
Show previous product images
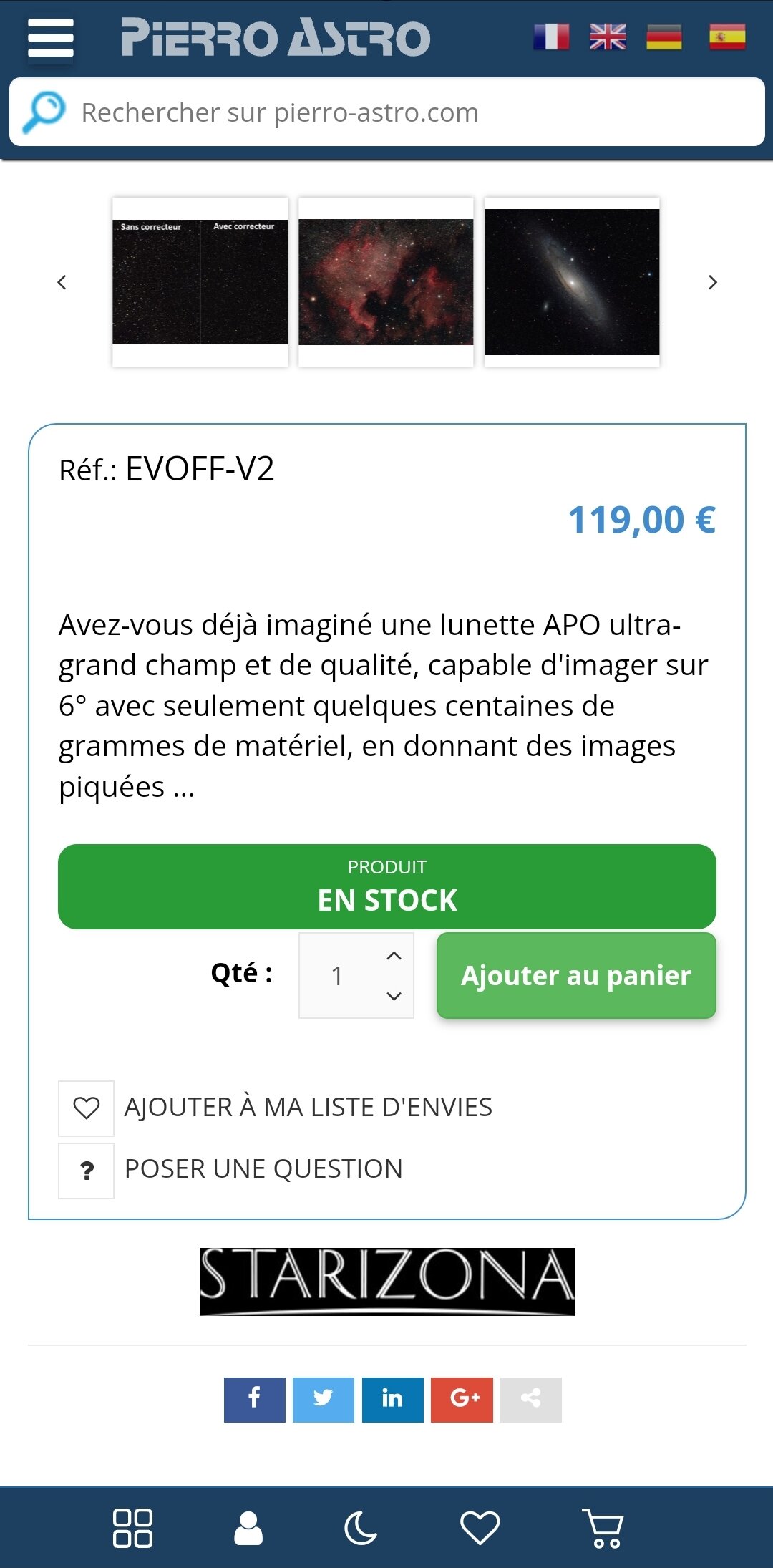(62, 282)
